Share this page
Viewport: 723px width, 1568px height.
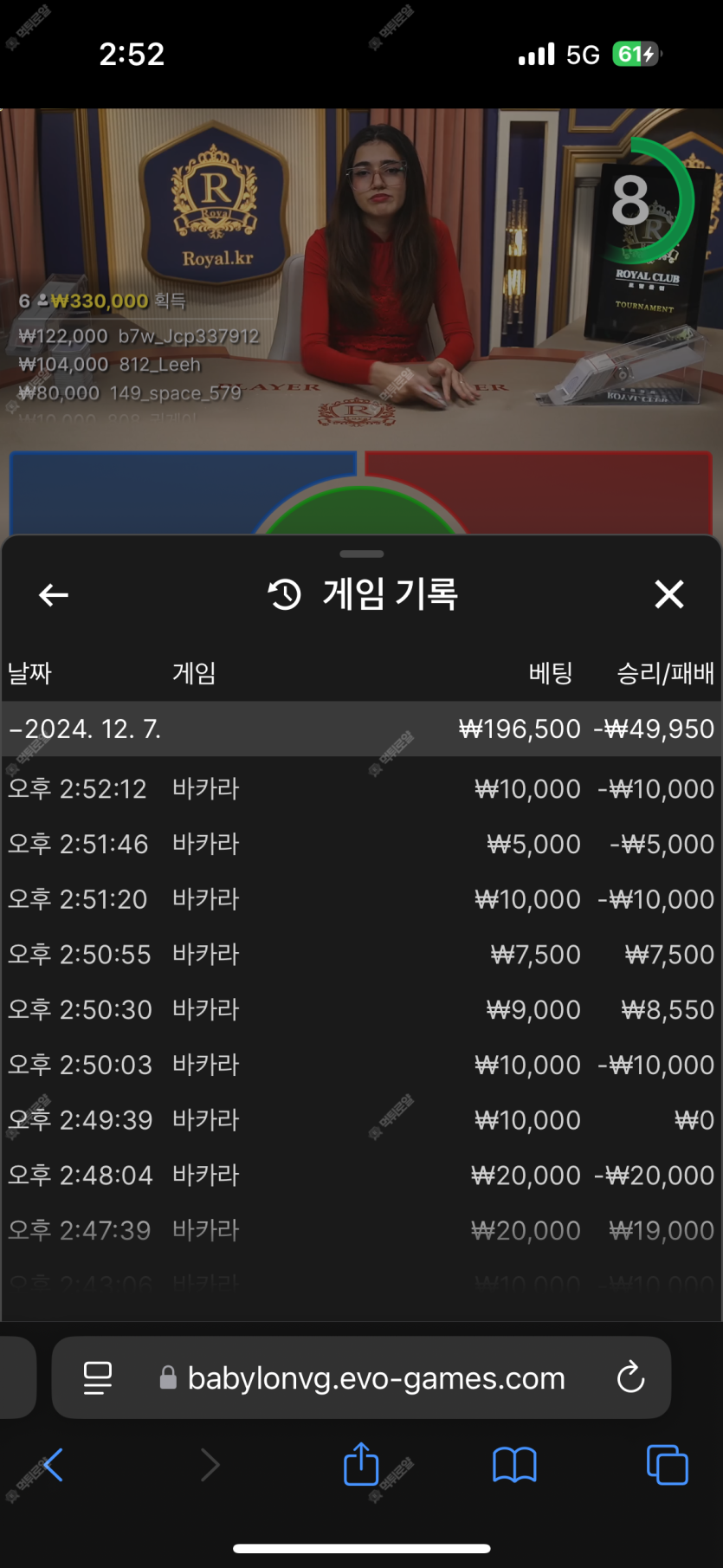point(361,1465)
